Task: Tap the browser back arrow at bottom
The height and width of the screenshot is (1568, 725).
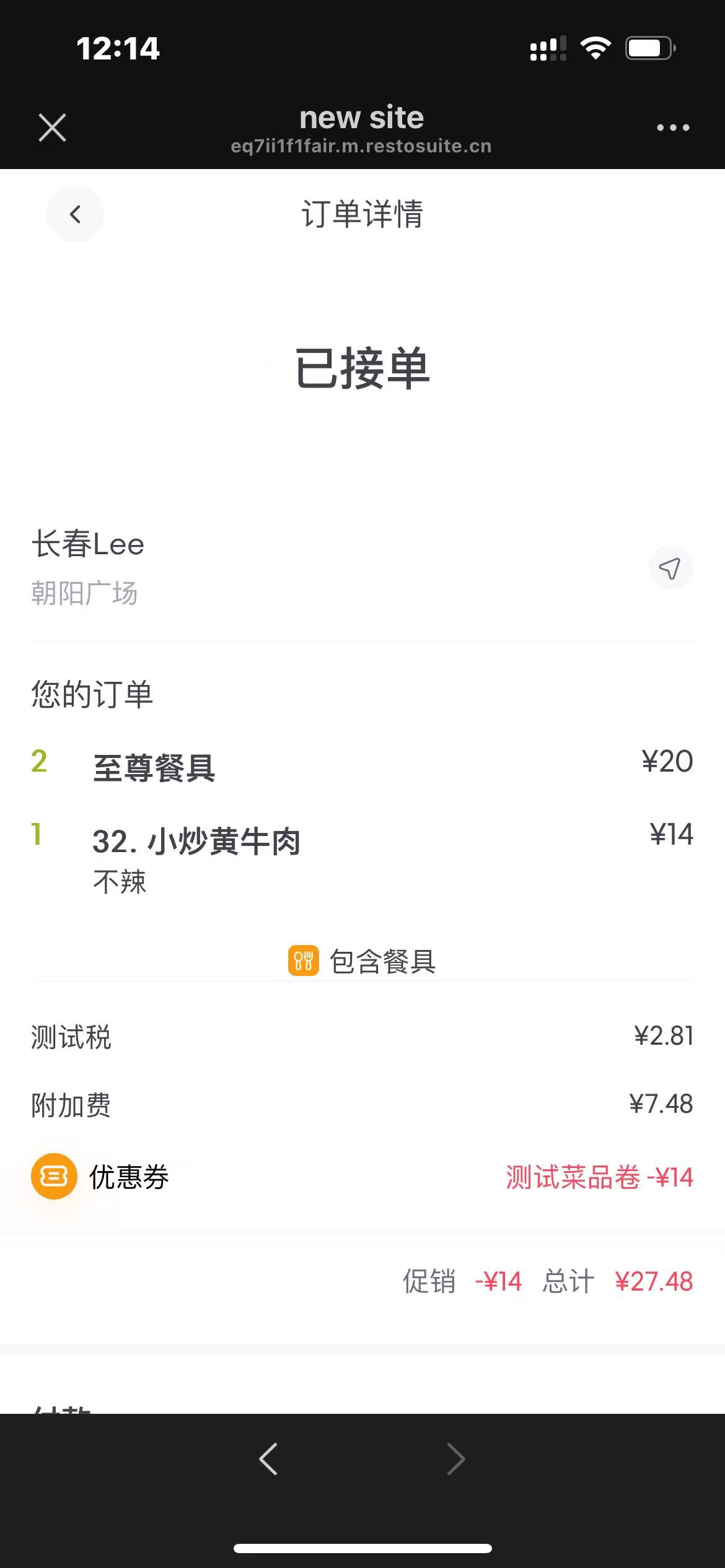Action: pos(268,1458)
